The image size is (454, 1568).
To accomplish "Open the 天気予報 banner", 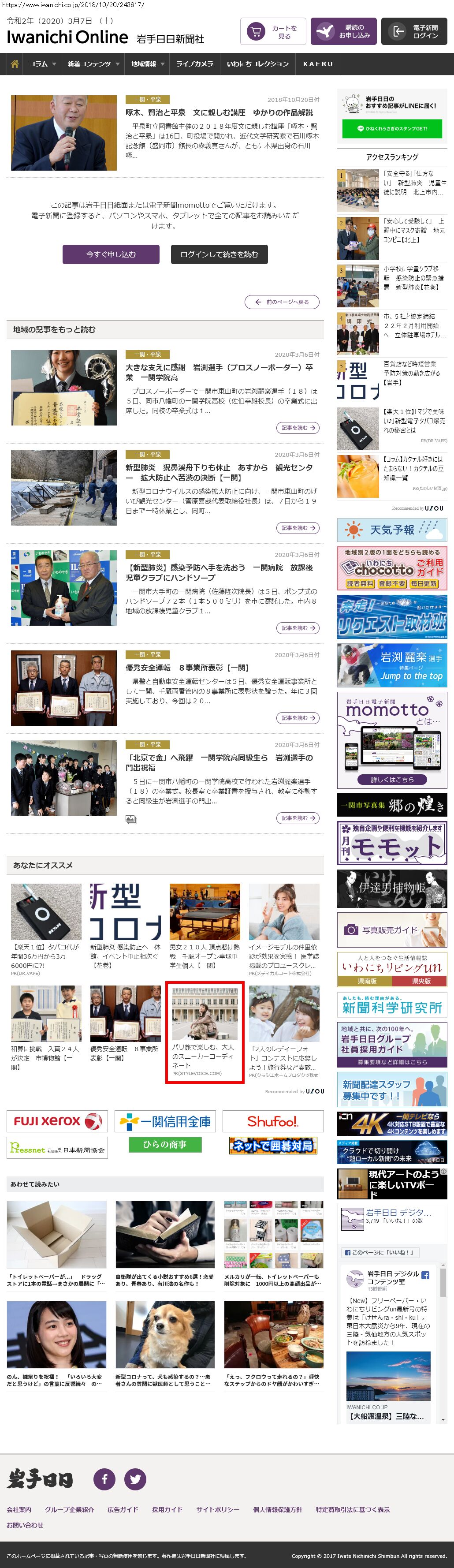I will 392,530.
